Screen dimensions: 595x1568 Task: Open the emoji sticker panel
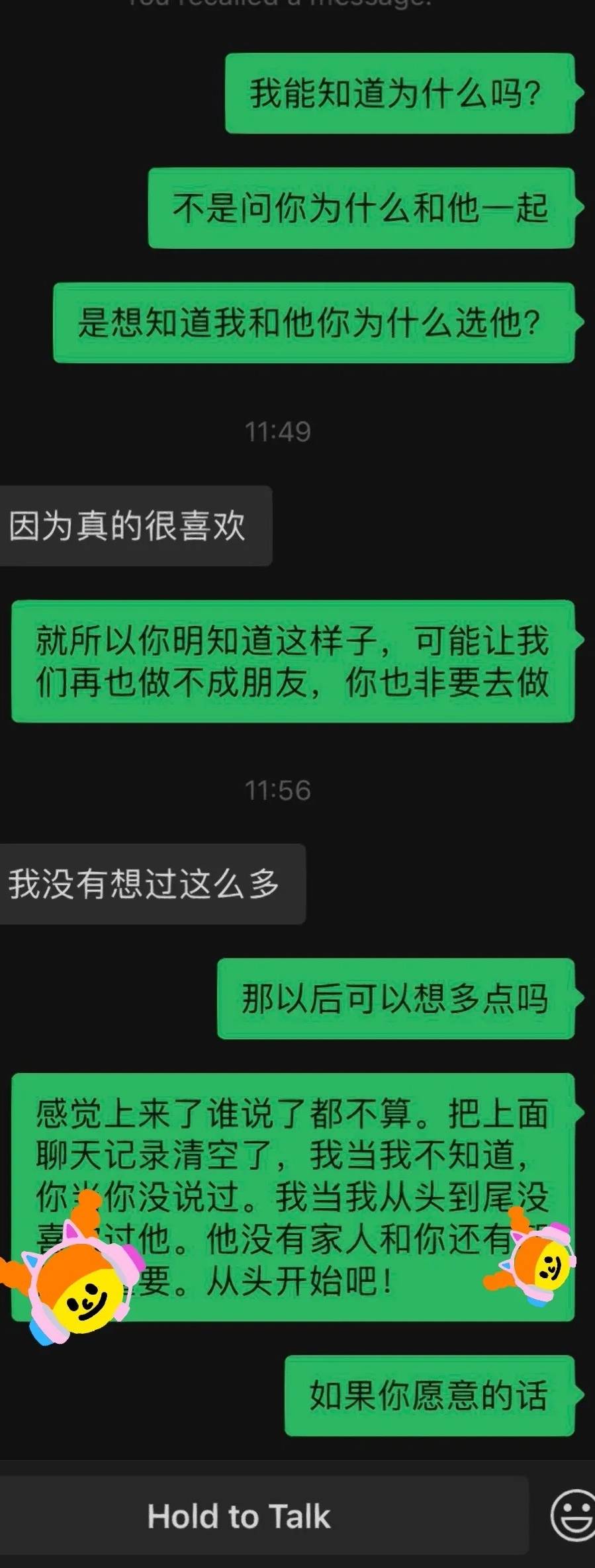[573, 1515]
